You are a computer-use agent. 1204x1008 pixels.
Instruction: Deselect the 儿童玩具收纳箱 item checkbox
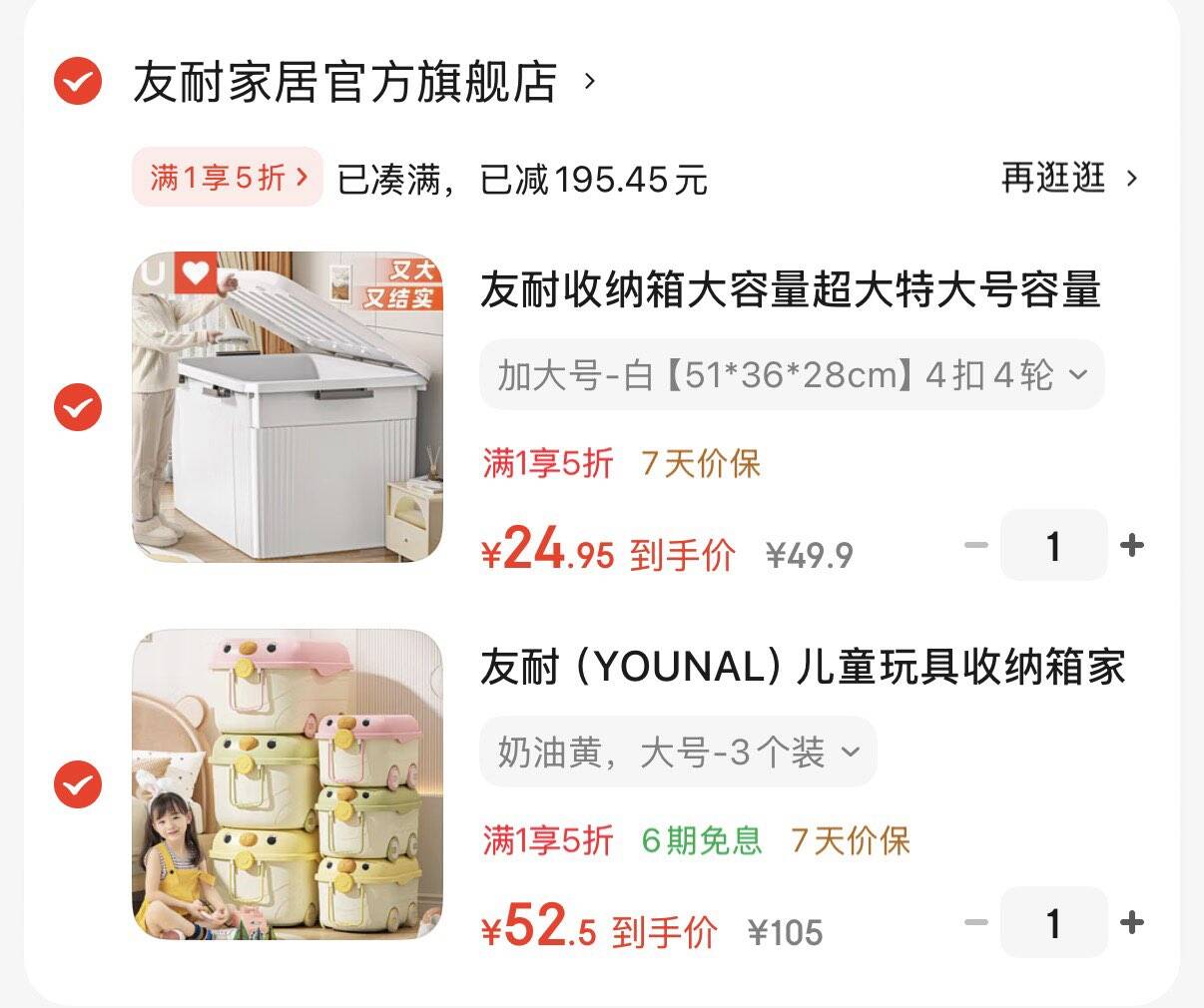click(78, 784)
